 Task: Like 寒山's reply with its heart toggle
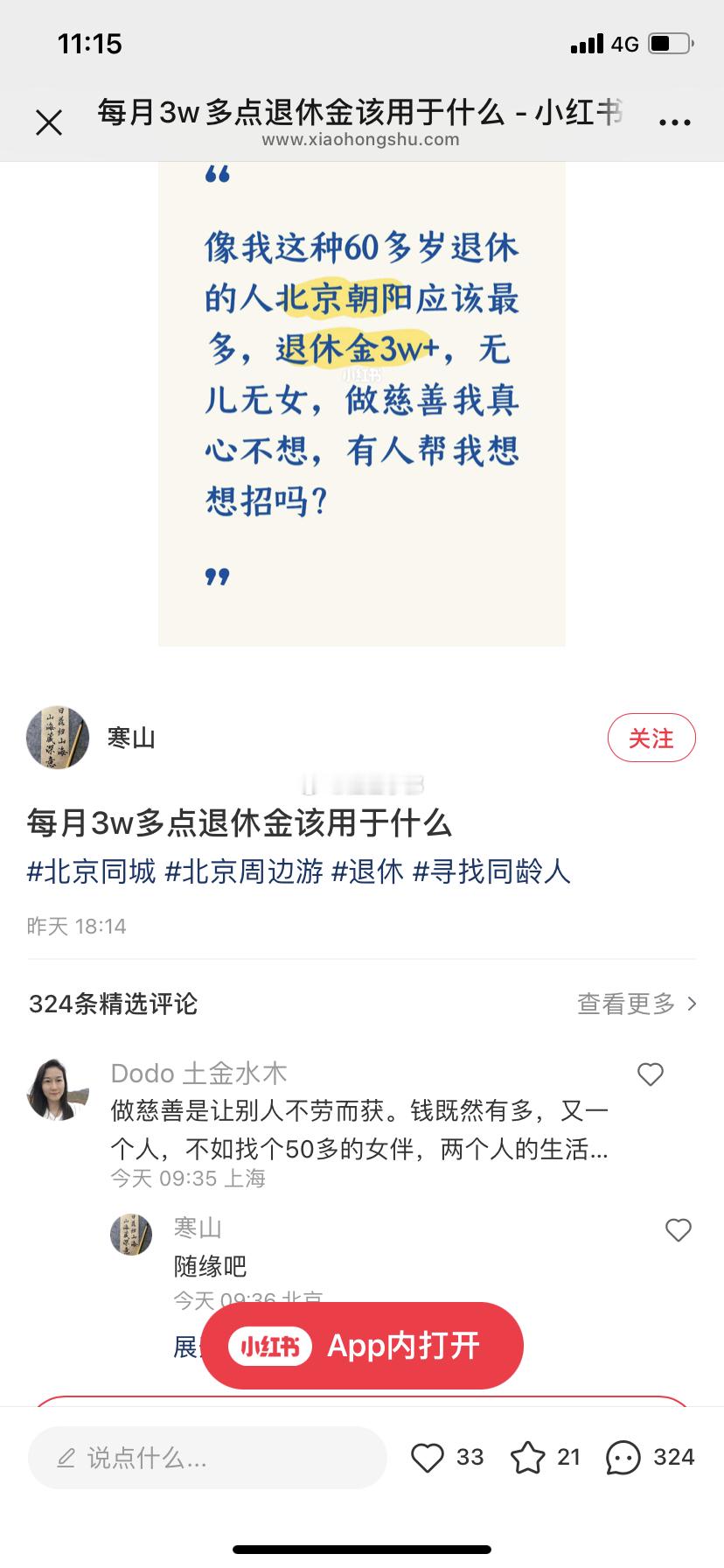(678, 1229)
